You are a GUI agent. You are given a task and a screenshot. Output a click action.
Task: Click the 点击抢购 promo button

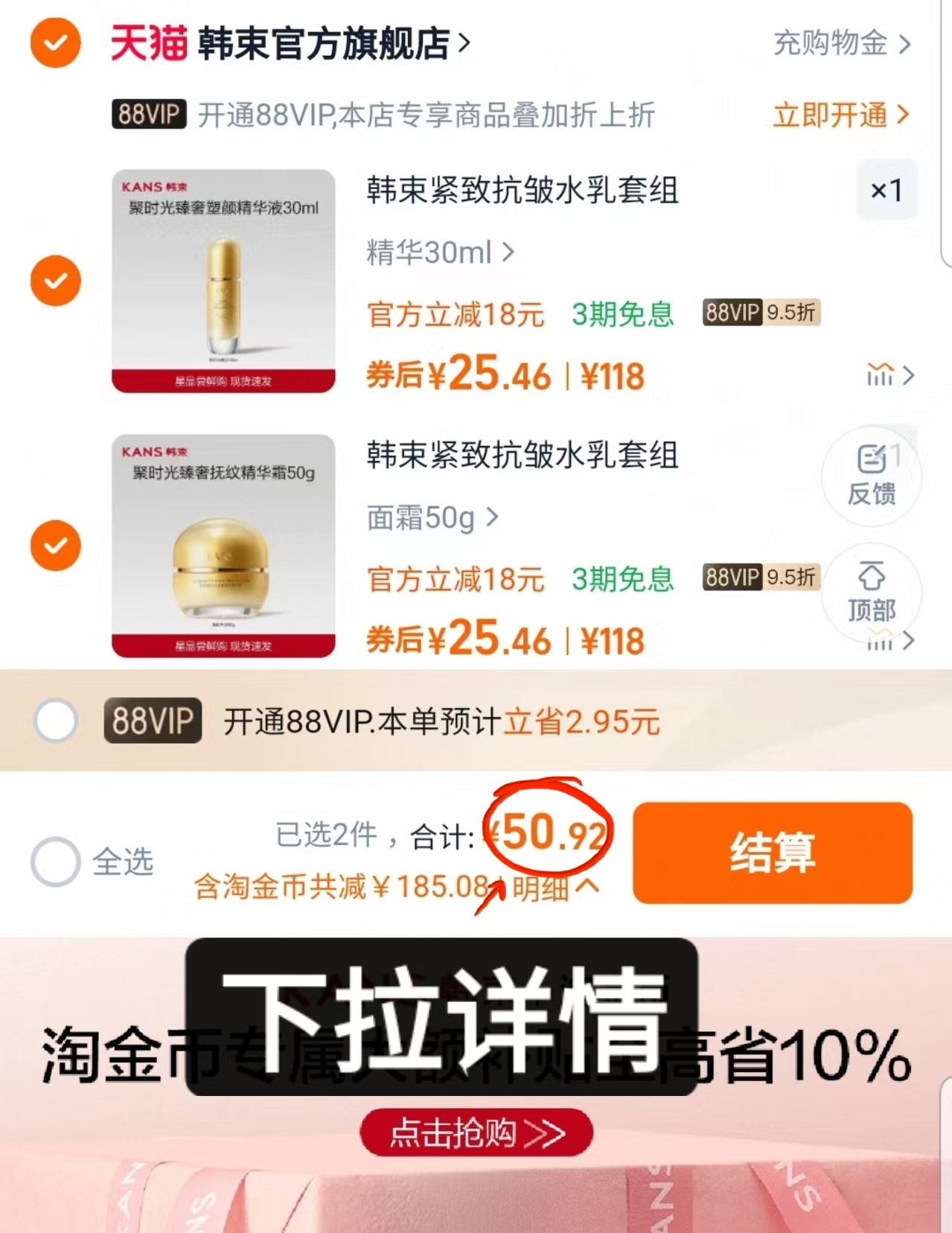pos(476,1132)
